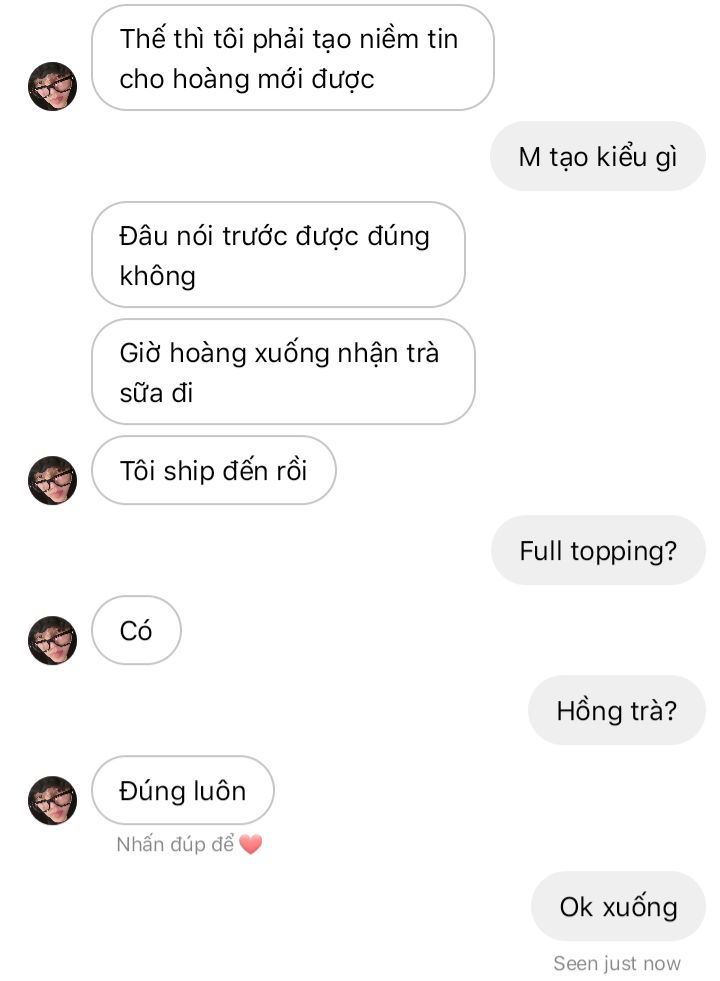This screenshot has height=981, width=720.
Task: Open avatar next to "Thế thì tôi phải tạo niềm tin"
Action: coord(52,86)
